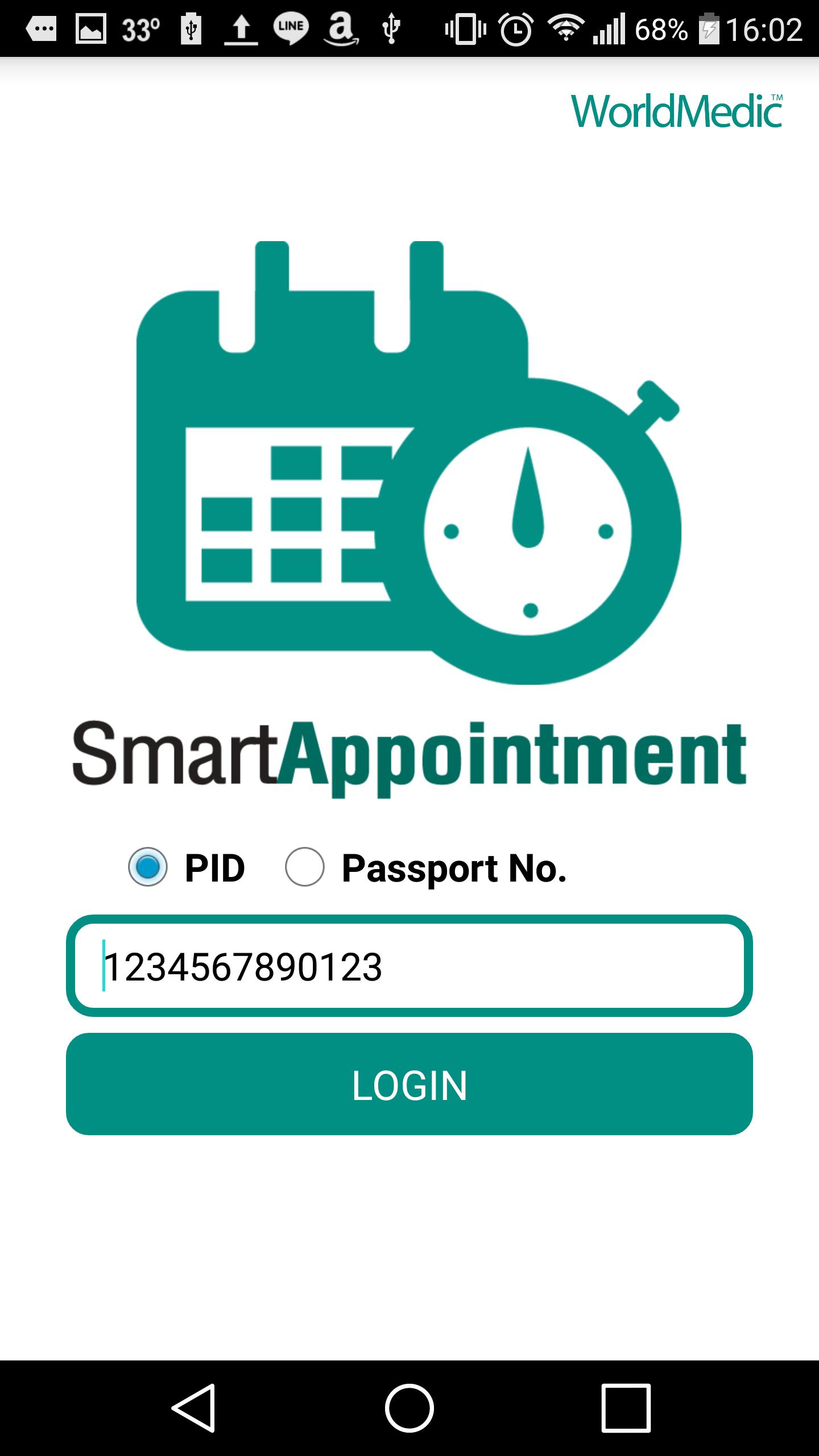Viewport: 819px width, 1456px height.
Task: Choose the Passport No. radio option
Action: pyautogui.click(x=305, y=867)
